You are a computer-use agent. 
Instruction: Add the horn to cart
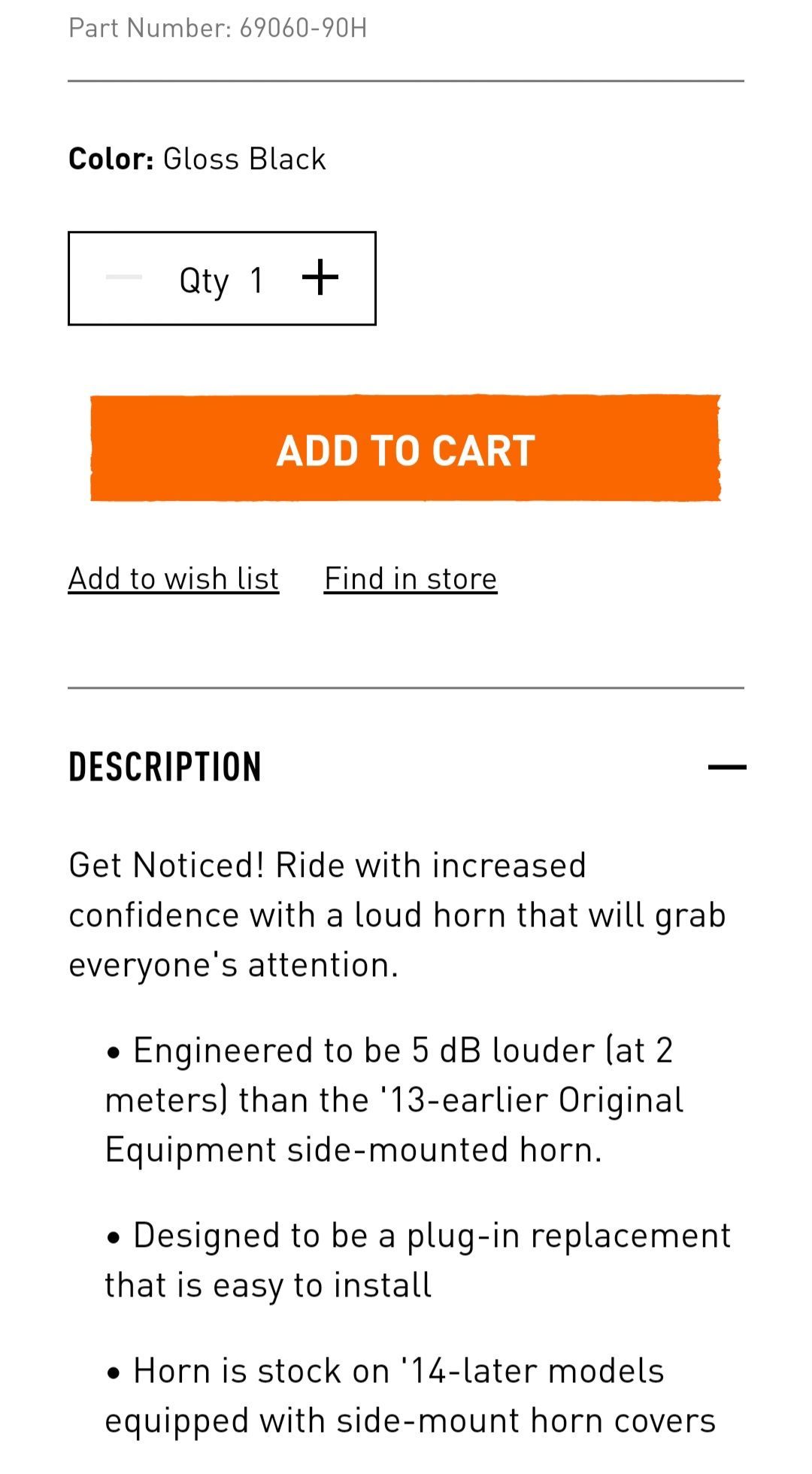(405, 449)
